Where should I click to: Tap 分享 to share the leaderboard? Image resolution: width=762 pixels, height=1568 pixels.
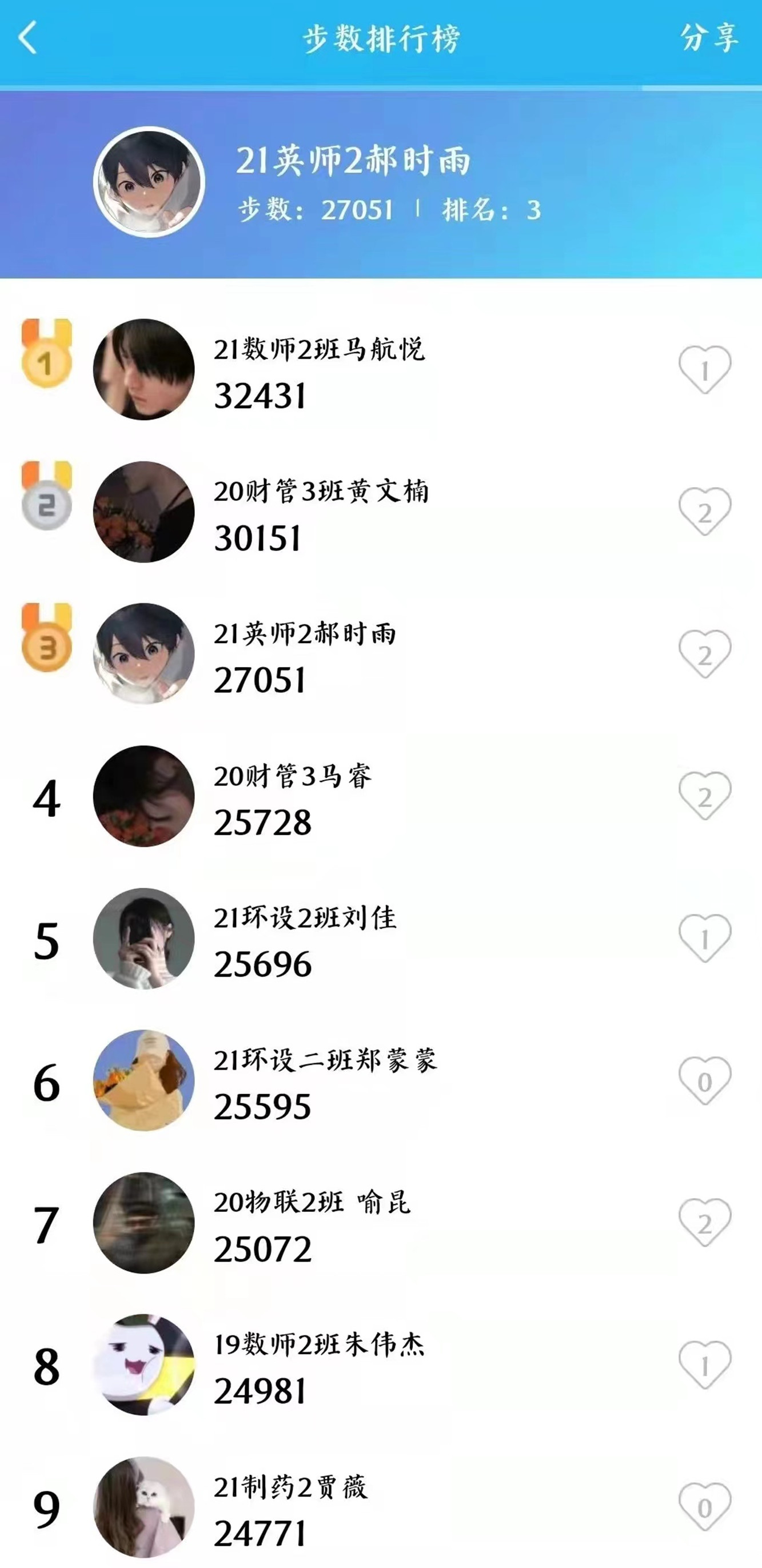coord(708,38)
